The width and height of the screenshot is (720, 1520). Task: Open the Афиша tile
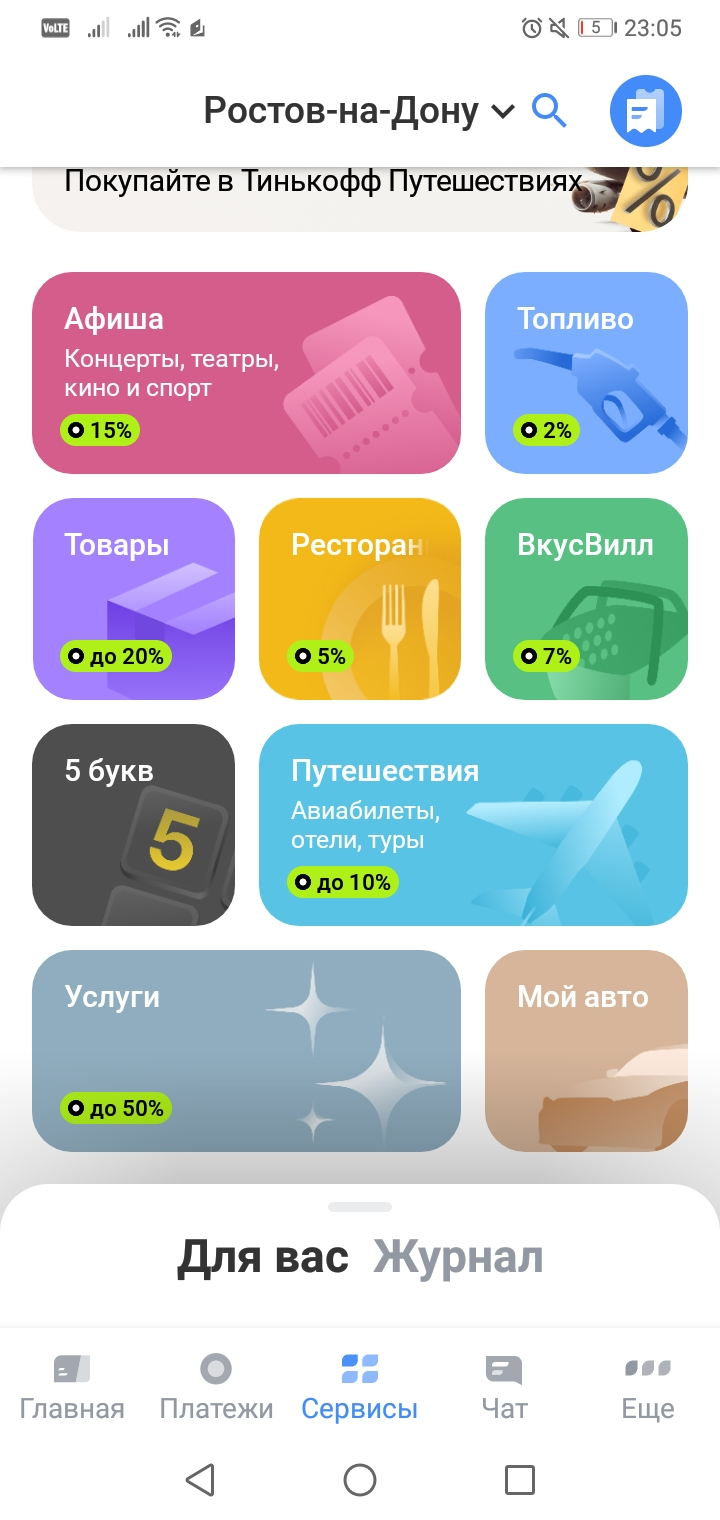point(246,373)
